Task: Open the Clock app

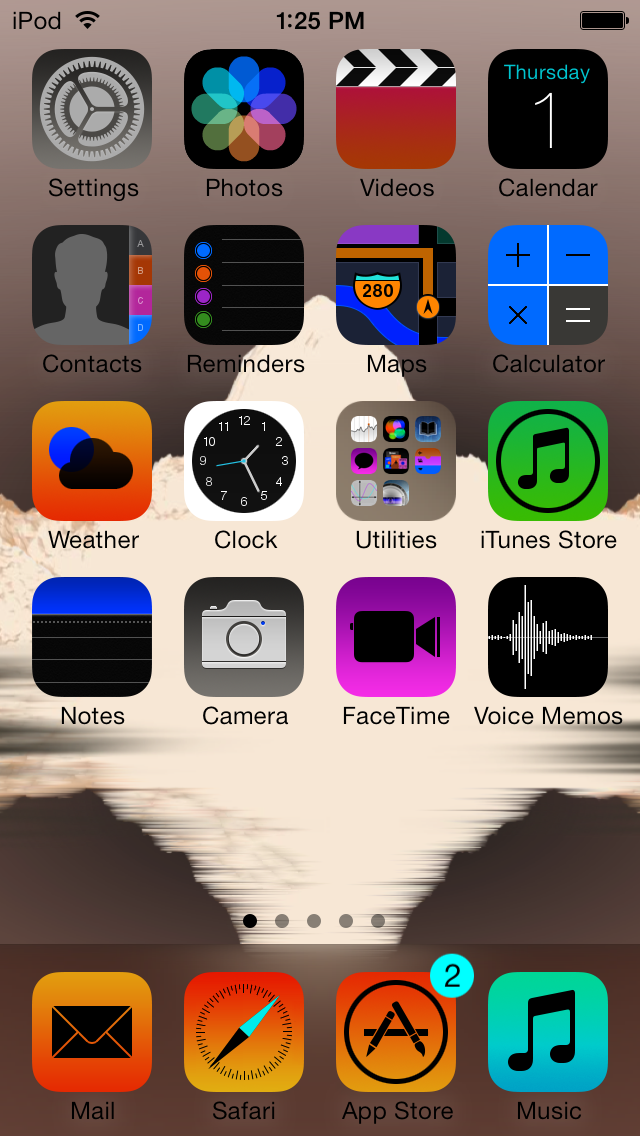Action: [x=244, y=461]
